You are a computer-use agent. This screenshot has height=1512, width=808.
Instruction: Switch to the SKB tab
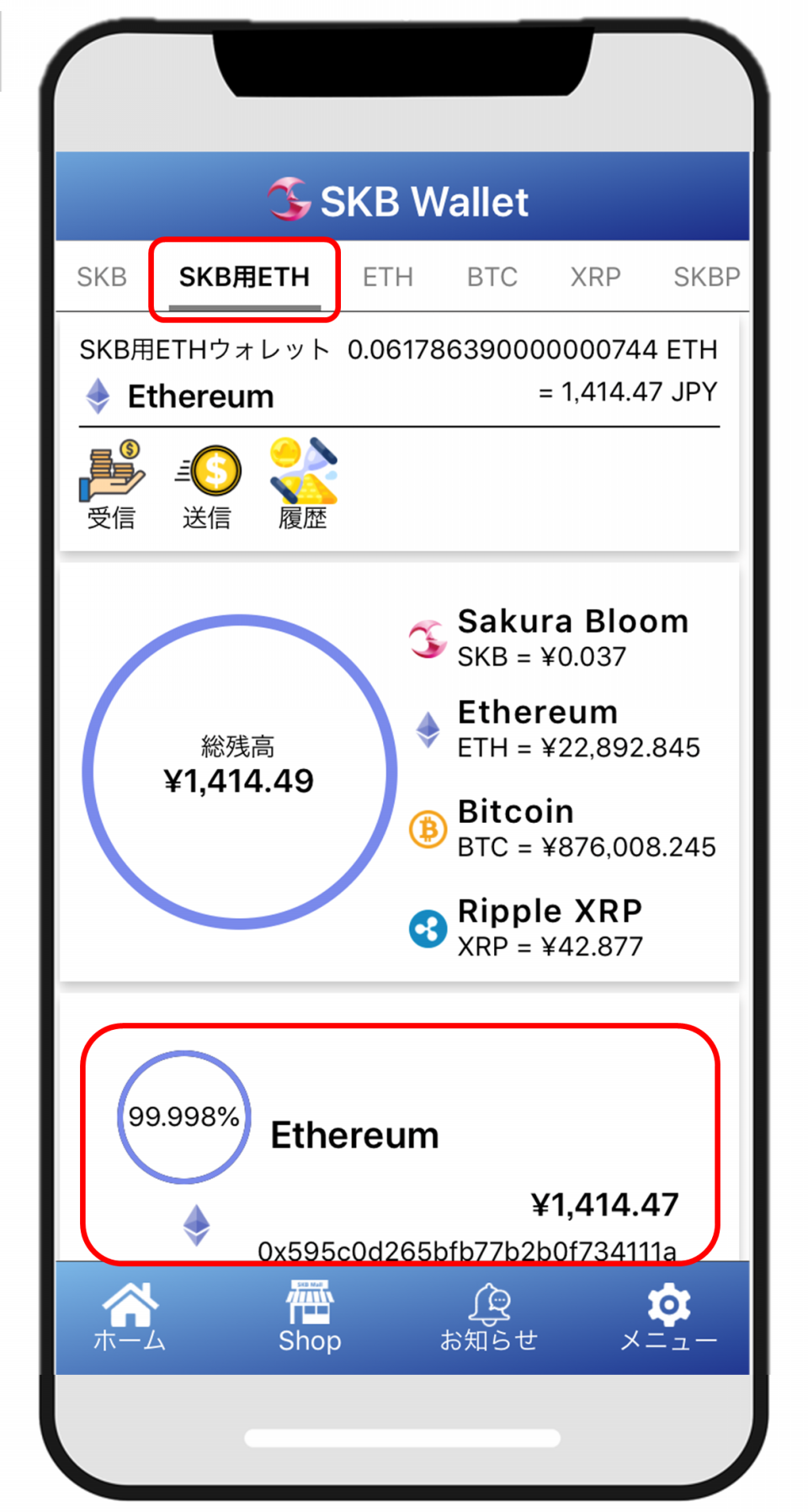(x=102, y=277)
